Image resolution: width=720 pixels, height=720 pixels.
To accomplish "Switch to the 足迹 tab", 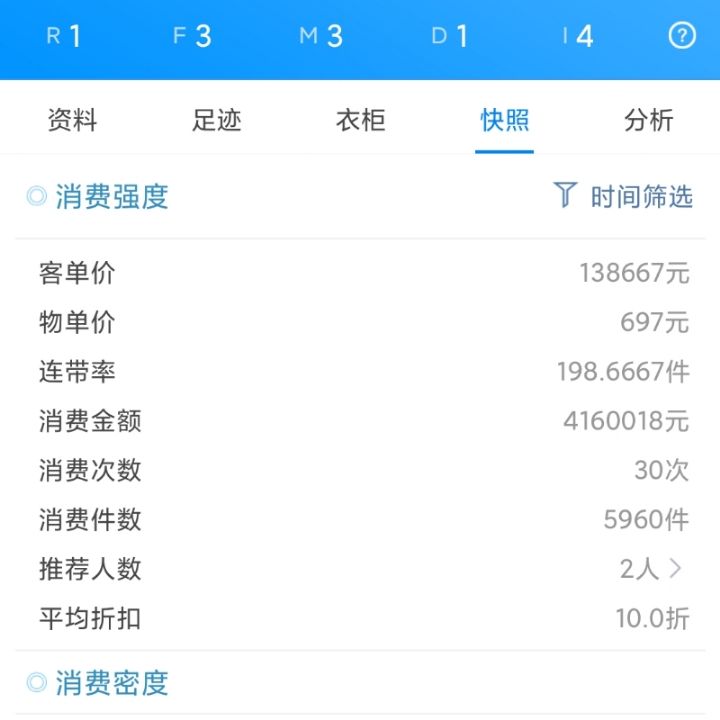I will click(216, 121).
